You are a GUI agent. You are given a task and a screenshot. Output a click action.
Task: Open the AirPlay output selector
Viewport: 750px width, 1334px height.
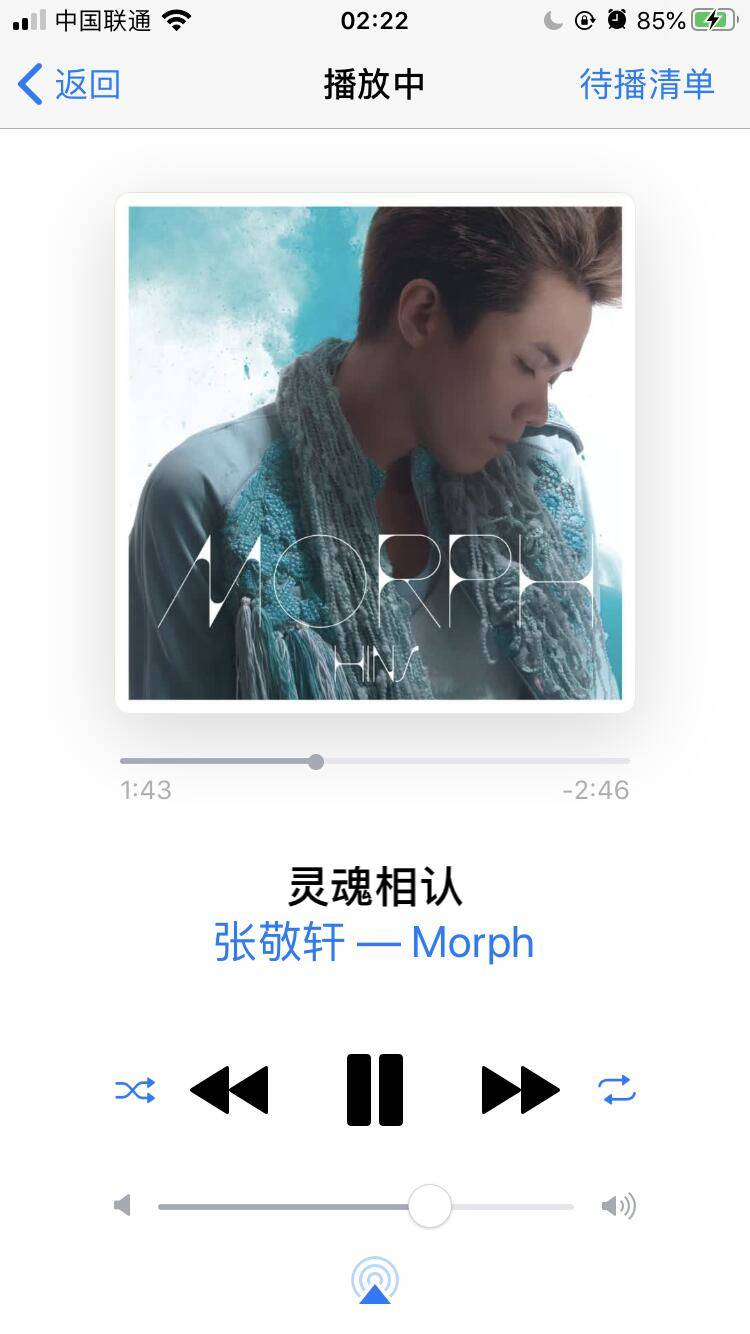coord(374,1280)
